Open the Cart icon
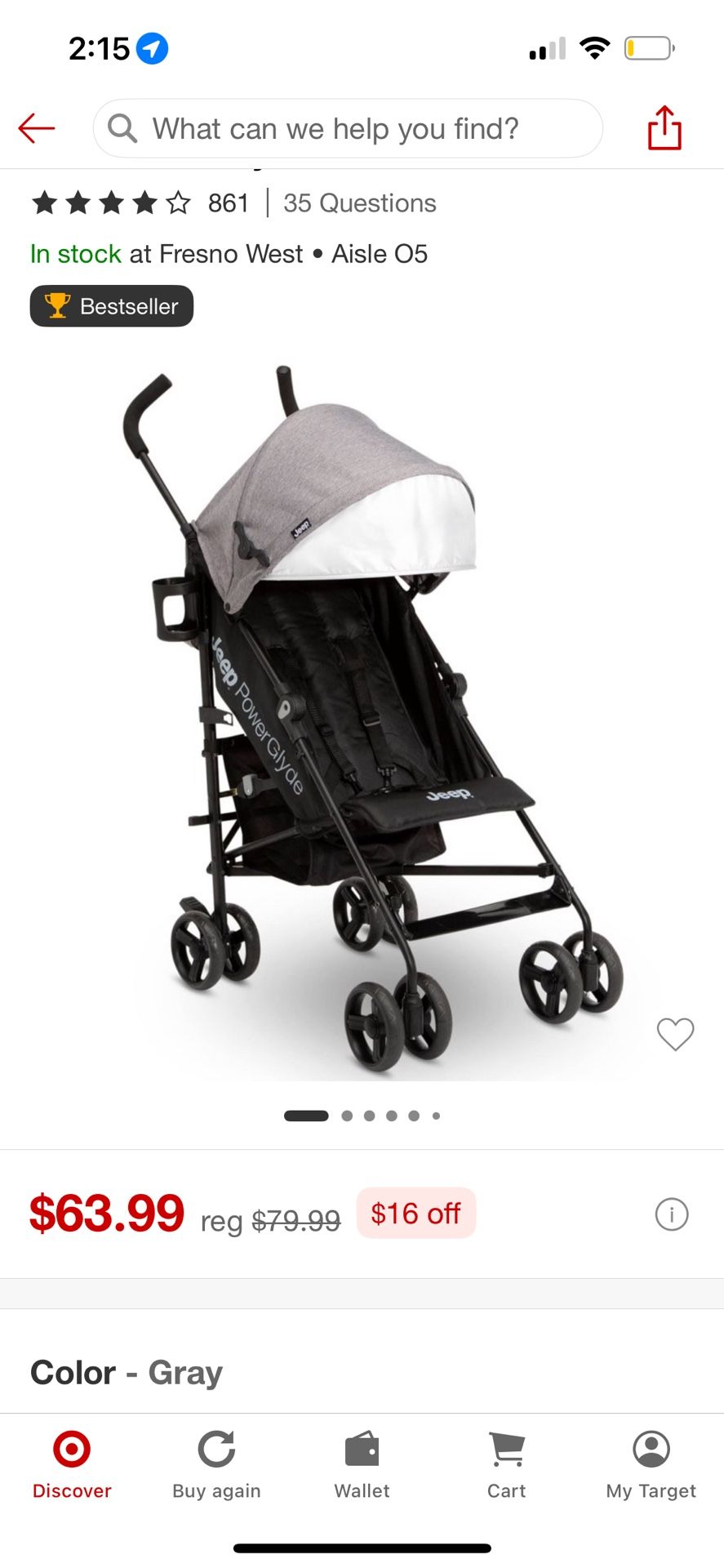This screenshot has height=1568, width=724. (506, 1462)
